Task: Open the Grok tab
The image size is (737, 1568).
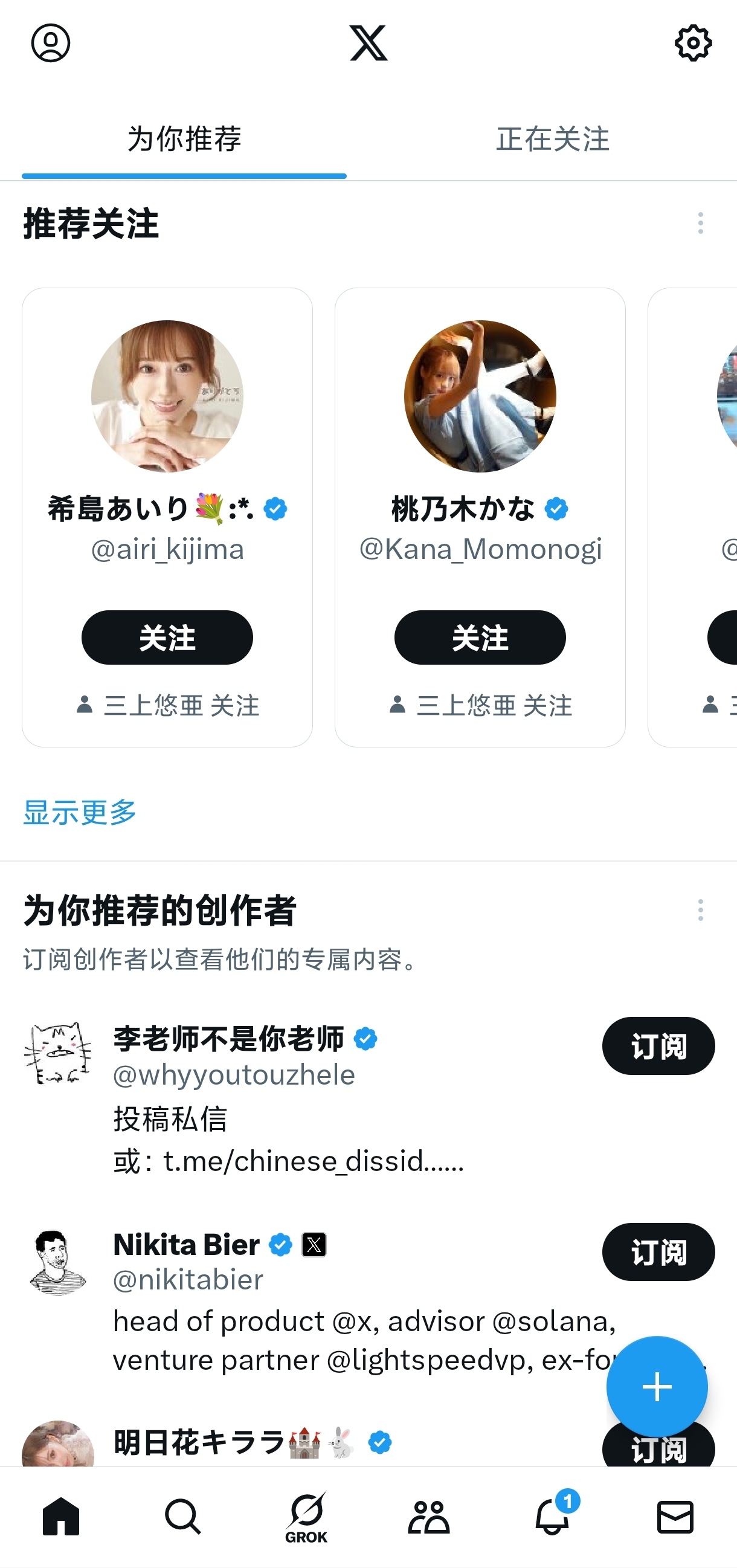Action: pos(306,1517)
